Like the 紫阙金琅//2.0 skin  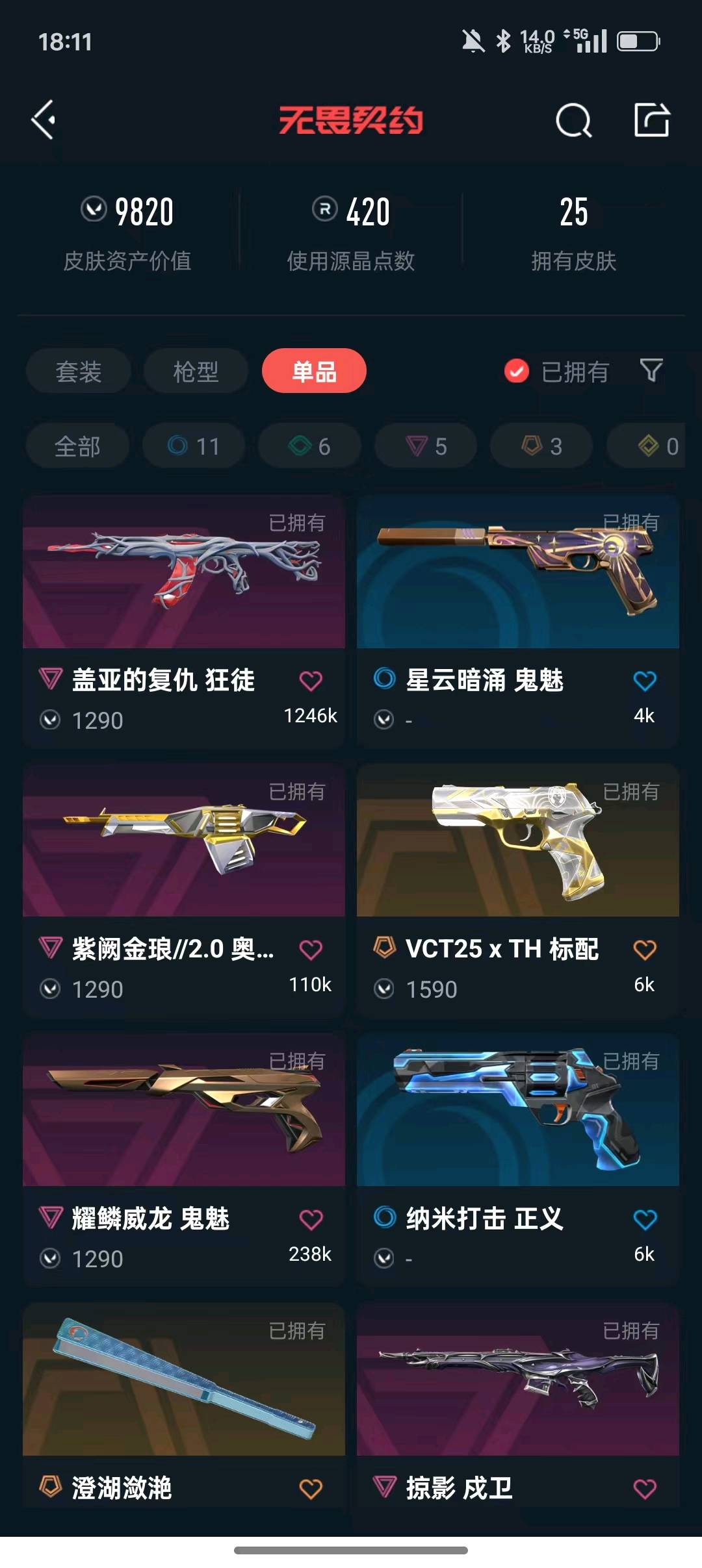tap(311, 950)
